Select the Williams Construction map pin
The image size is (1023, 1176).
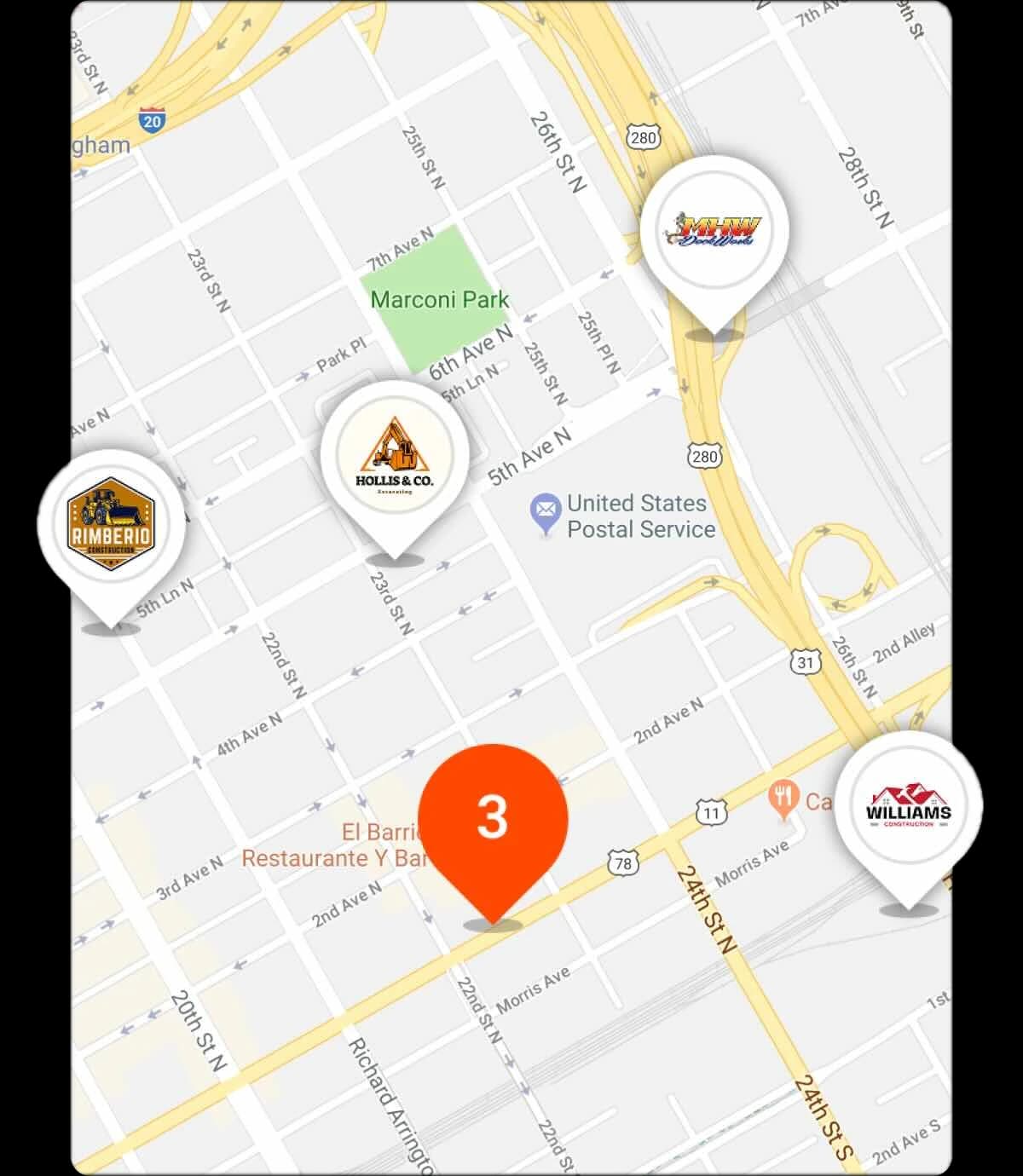click(x=908, y=804)
